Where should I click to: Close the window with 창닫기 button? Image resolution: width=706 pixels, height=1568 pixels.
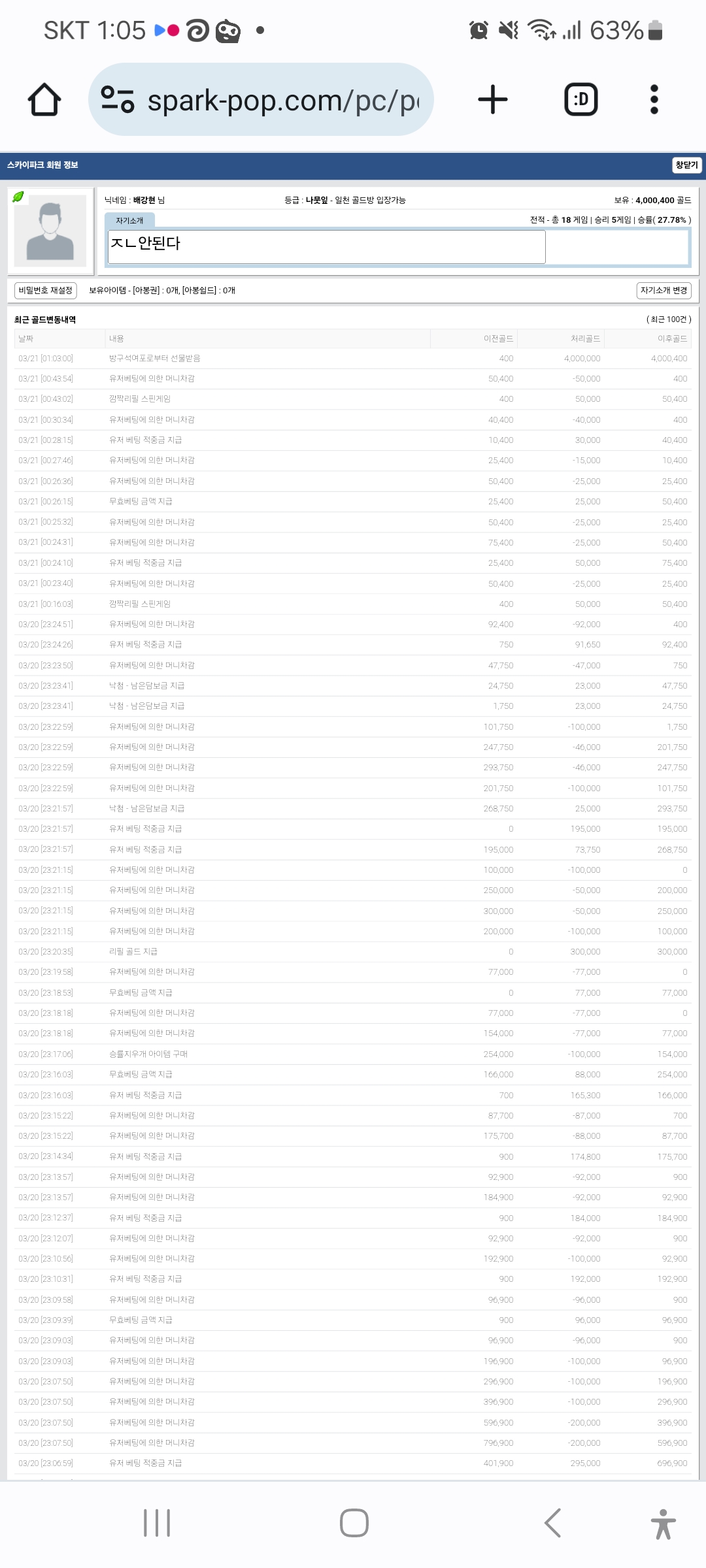coord(686,165)
